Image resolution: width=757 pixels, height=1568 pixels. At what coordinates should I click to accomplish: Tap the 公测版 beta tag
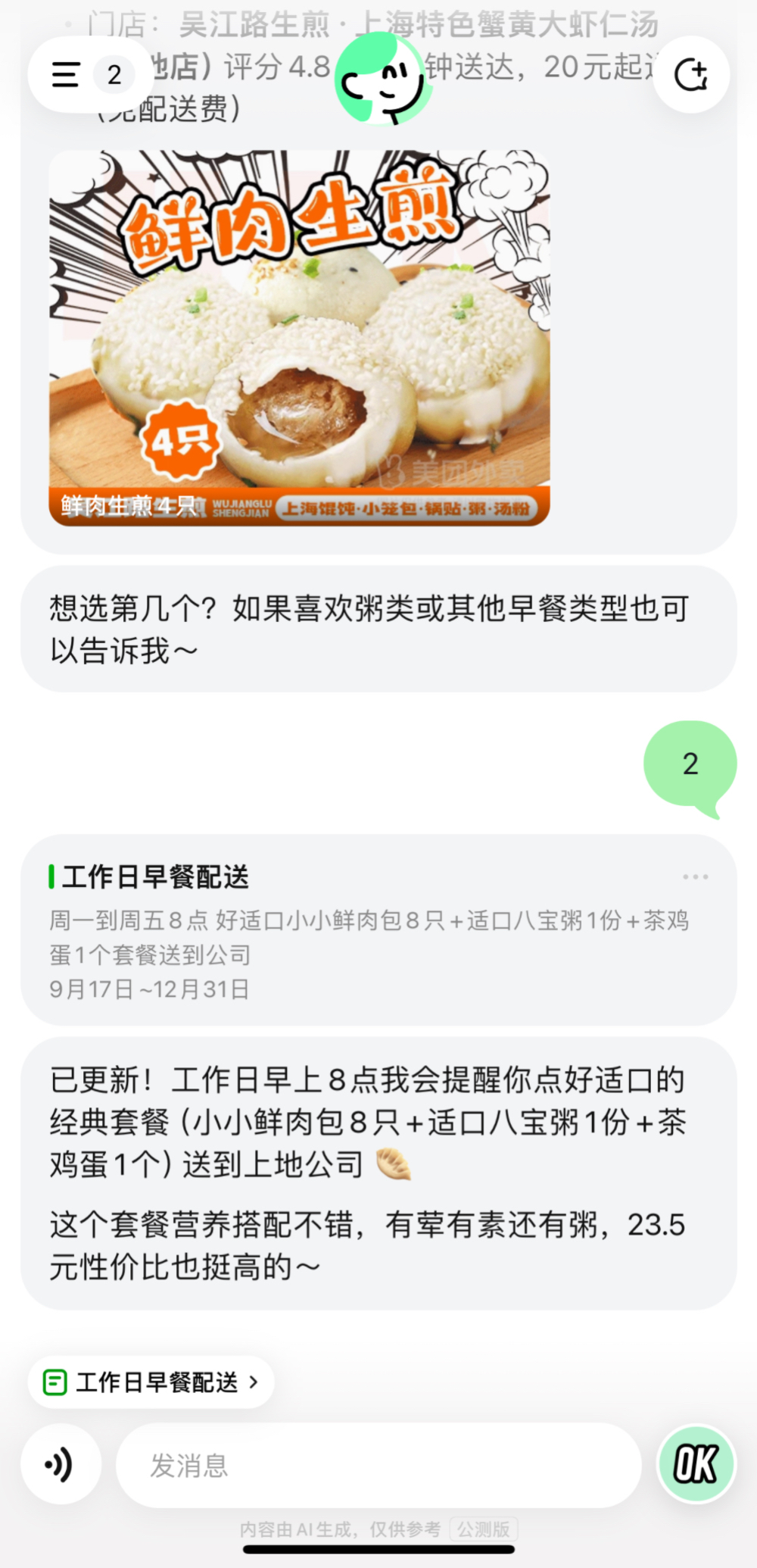coord(485,1529)
